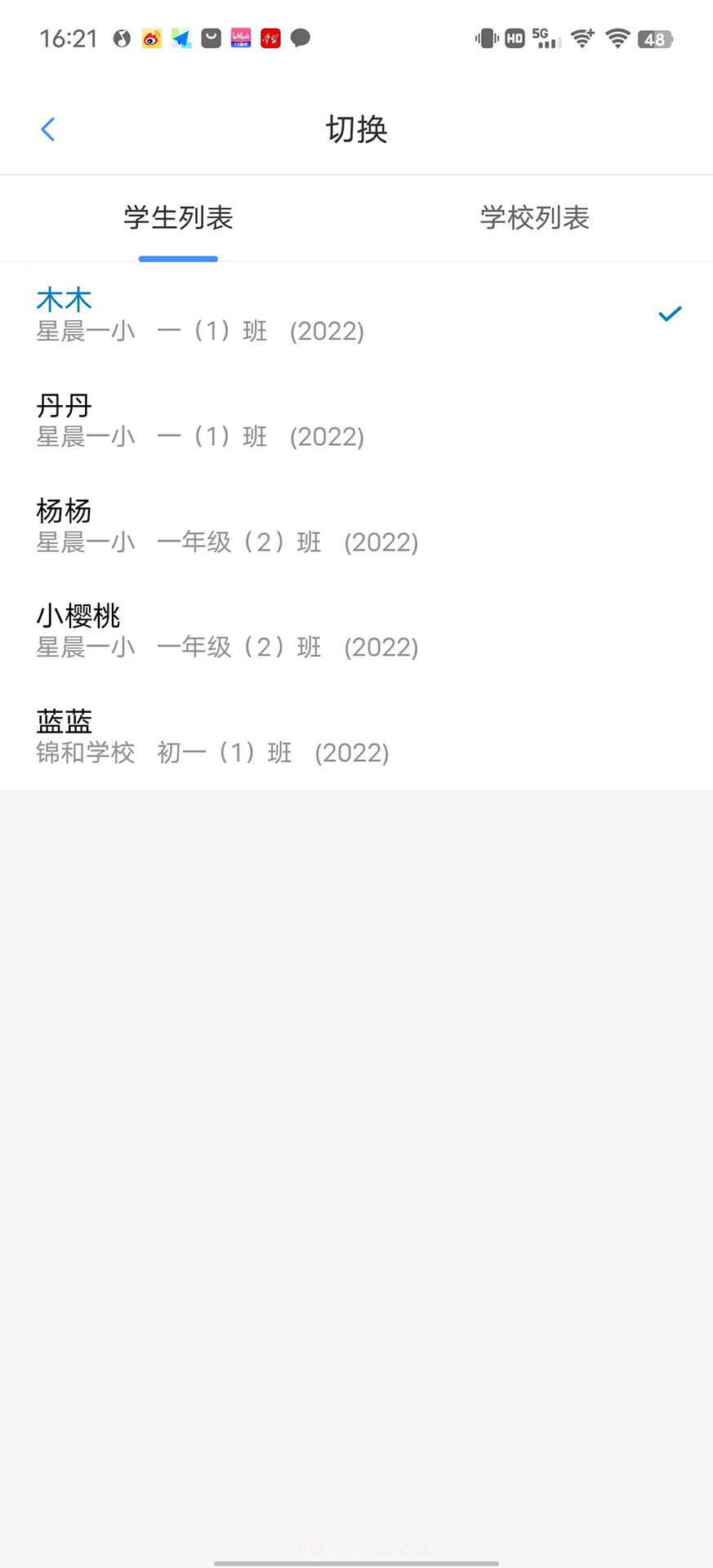This screenshot has height=1568, width=713.
Task: Tap the HD indicator in the status bar
Action: [514, 38]
